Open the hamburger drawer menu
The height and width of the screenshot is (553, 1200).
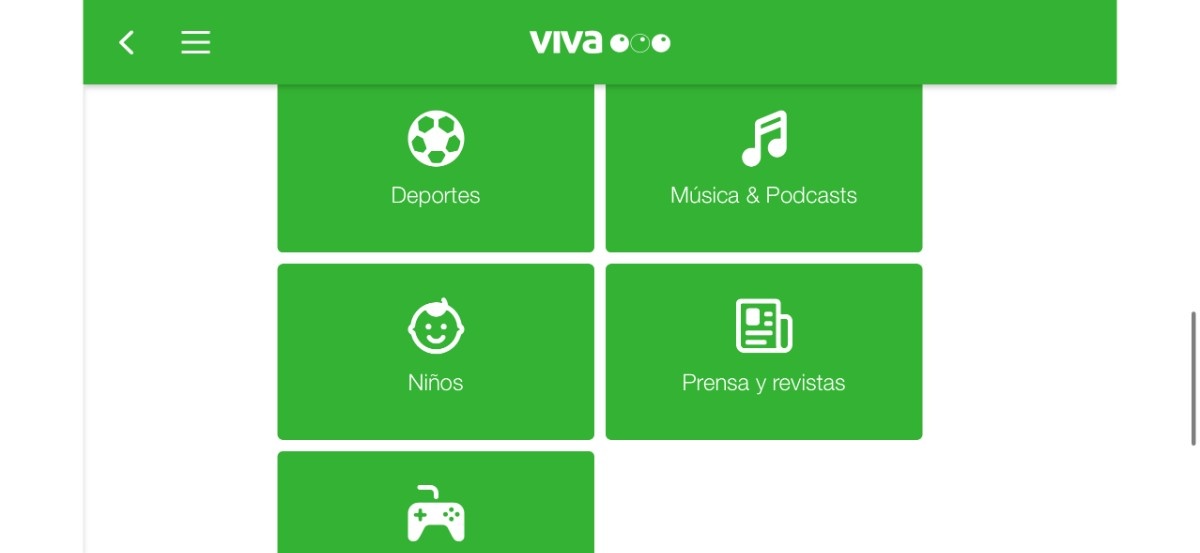(x=195, y=42)
